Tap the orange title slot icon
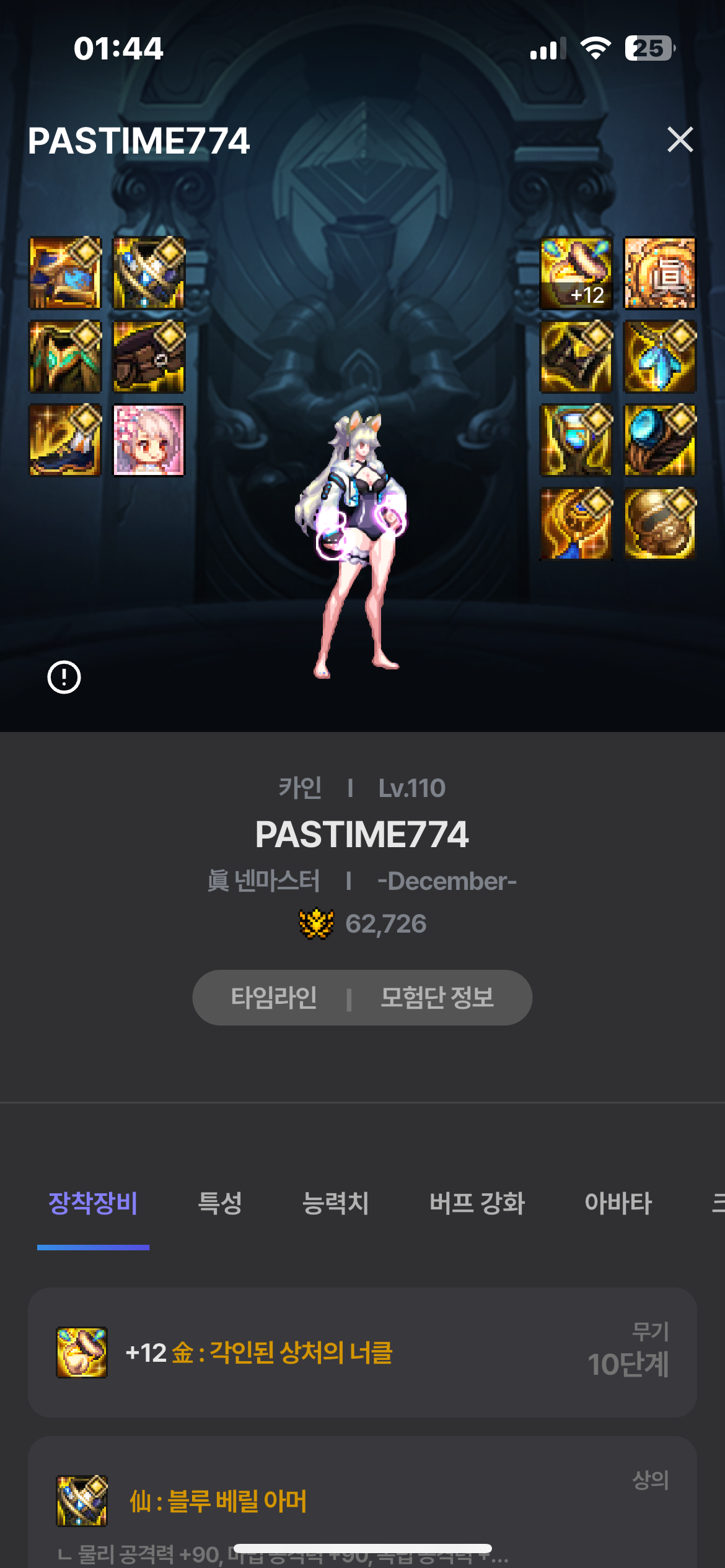The height and width of the screenshot is (1568, 725). click(660, 273)
